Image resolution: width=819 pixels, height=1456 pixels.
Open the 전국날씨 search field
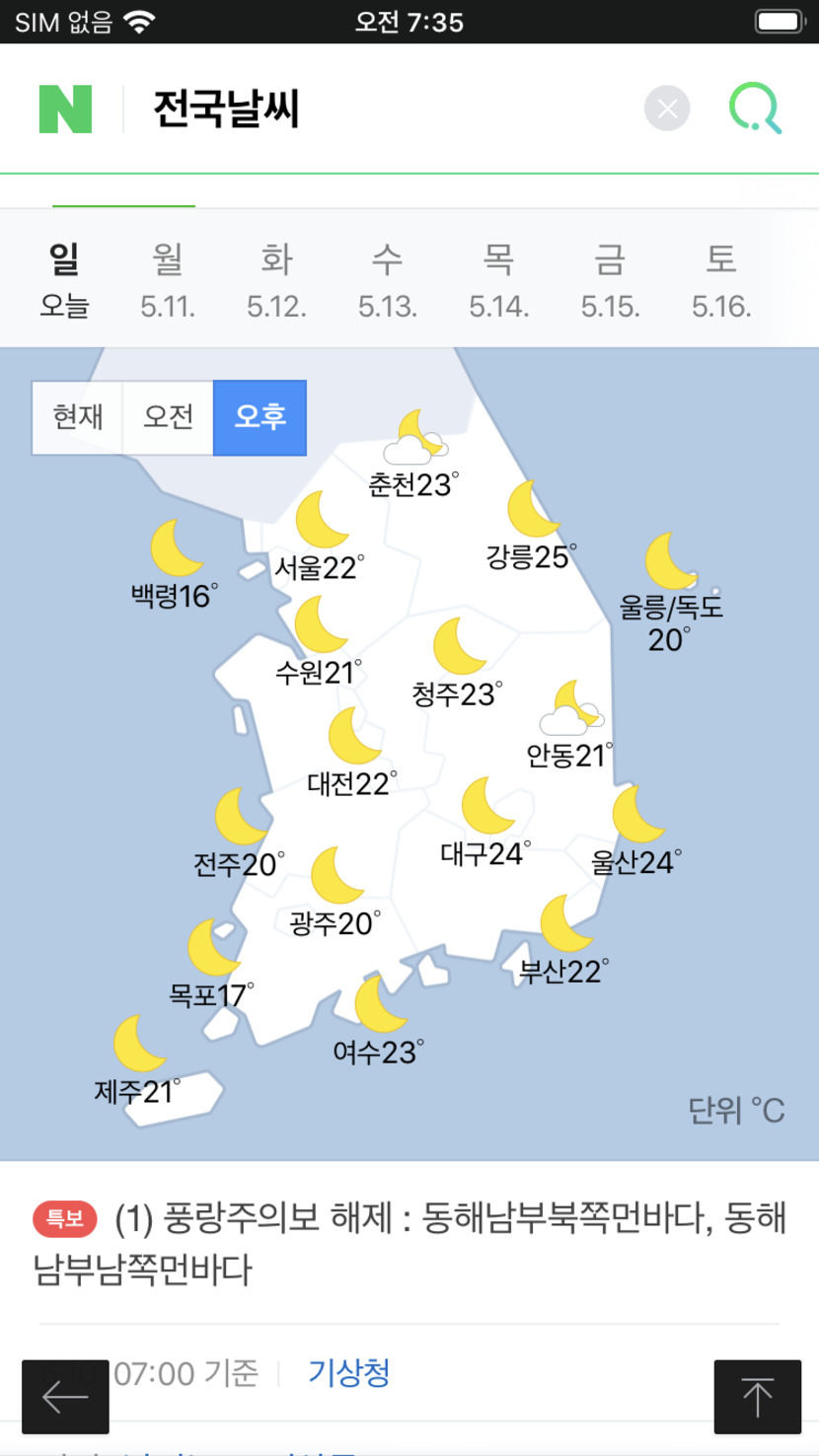pyautogui.click(x=385, y=109)
